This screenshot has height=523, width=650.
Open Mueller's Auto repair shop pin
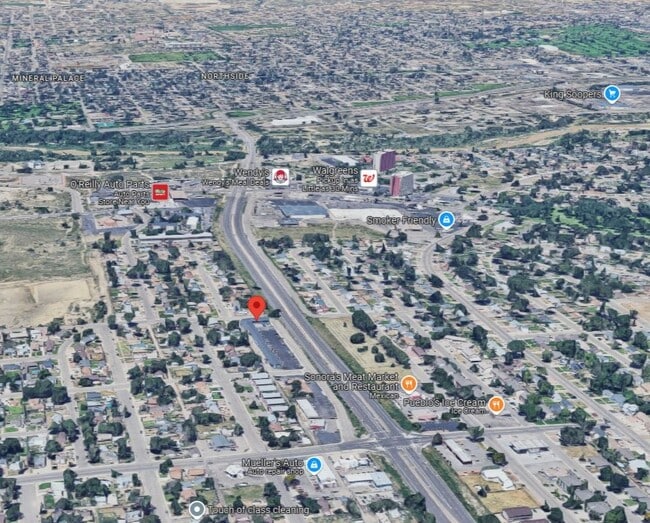tap(314, 465)
